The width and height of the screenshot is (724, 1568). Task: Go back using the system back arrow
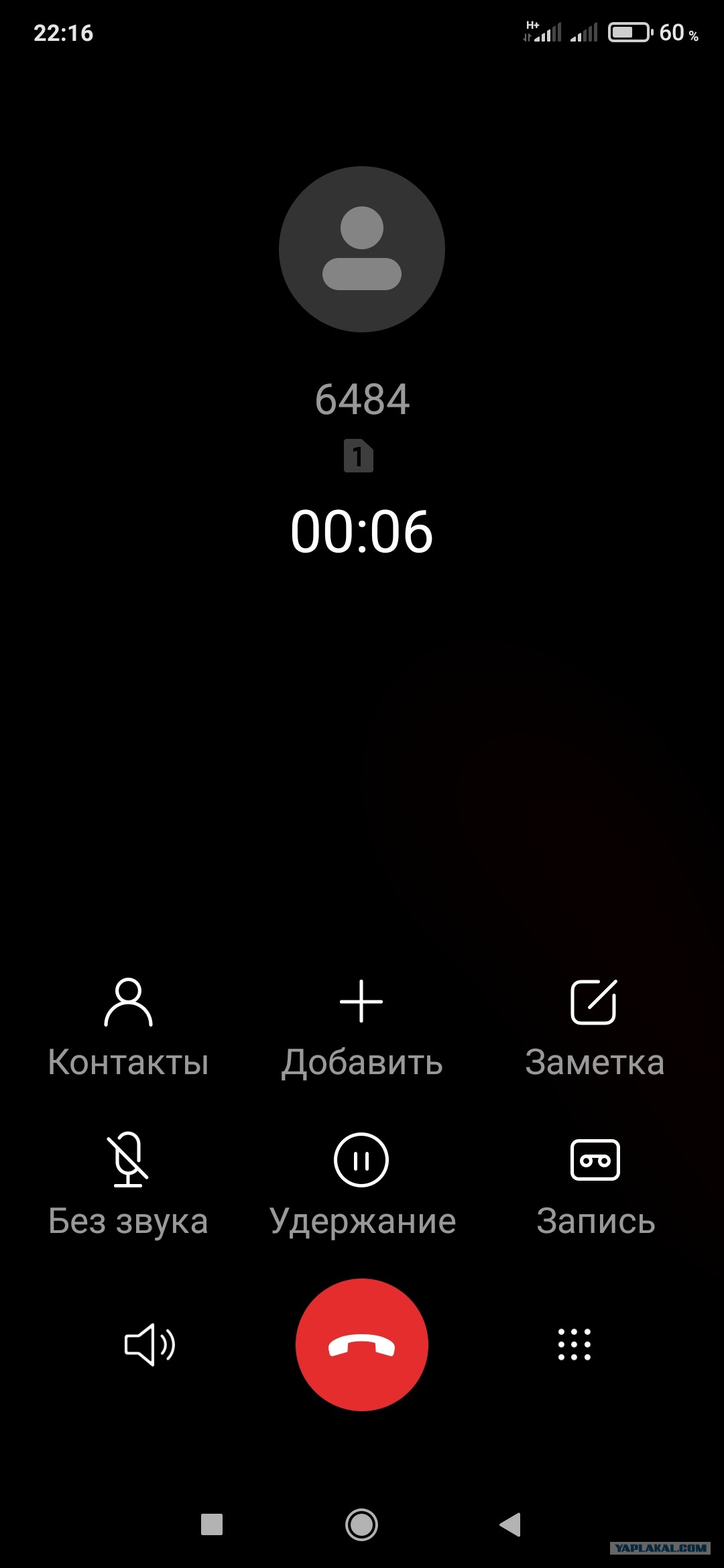(x=510, y=1524)
